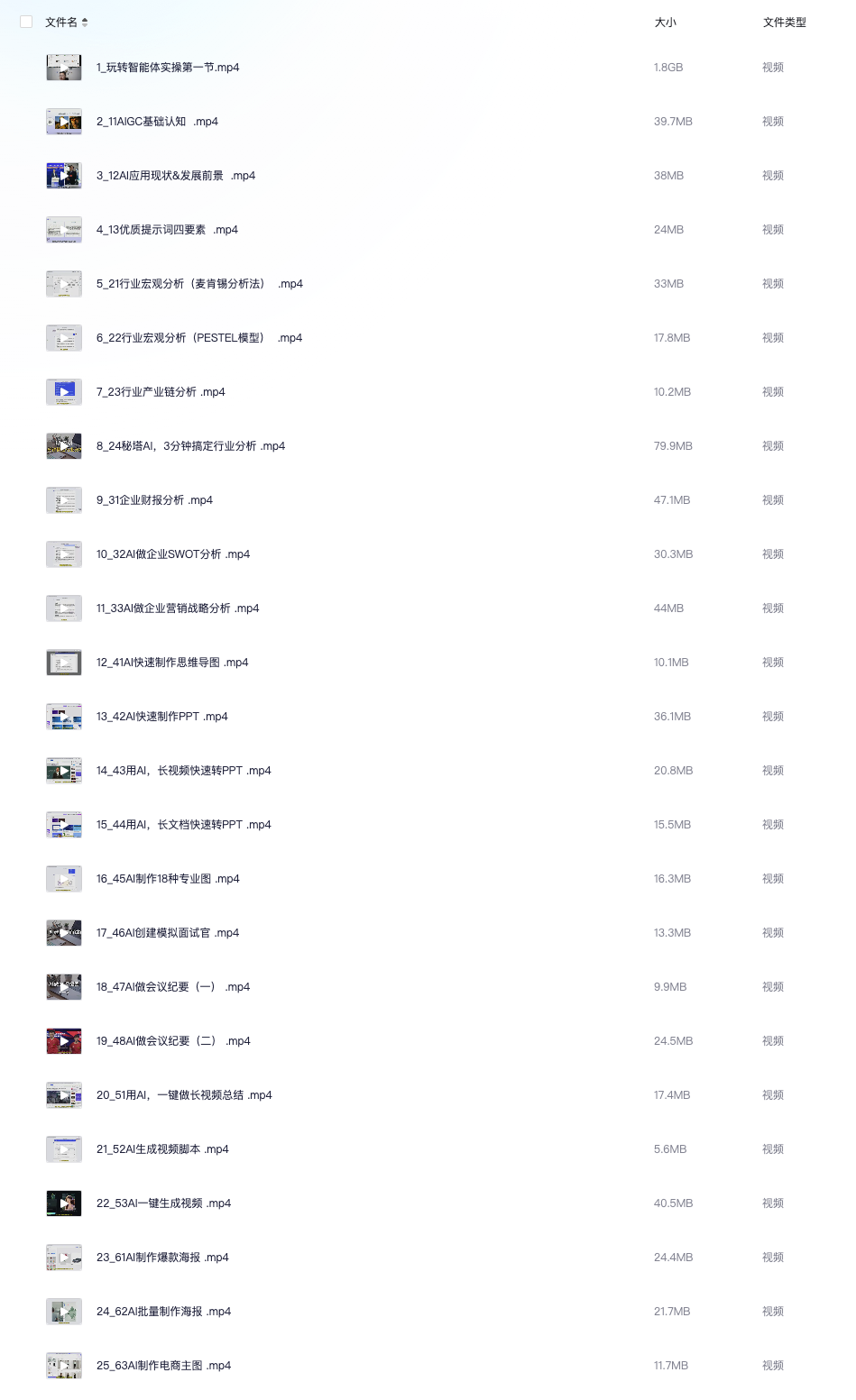The width and height of the screenshot is (856, 1400).
Task: Open 25_63AI制作电商主图.mp4
Action: (x=163, y=1366)
